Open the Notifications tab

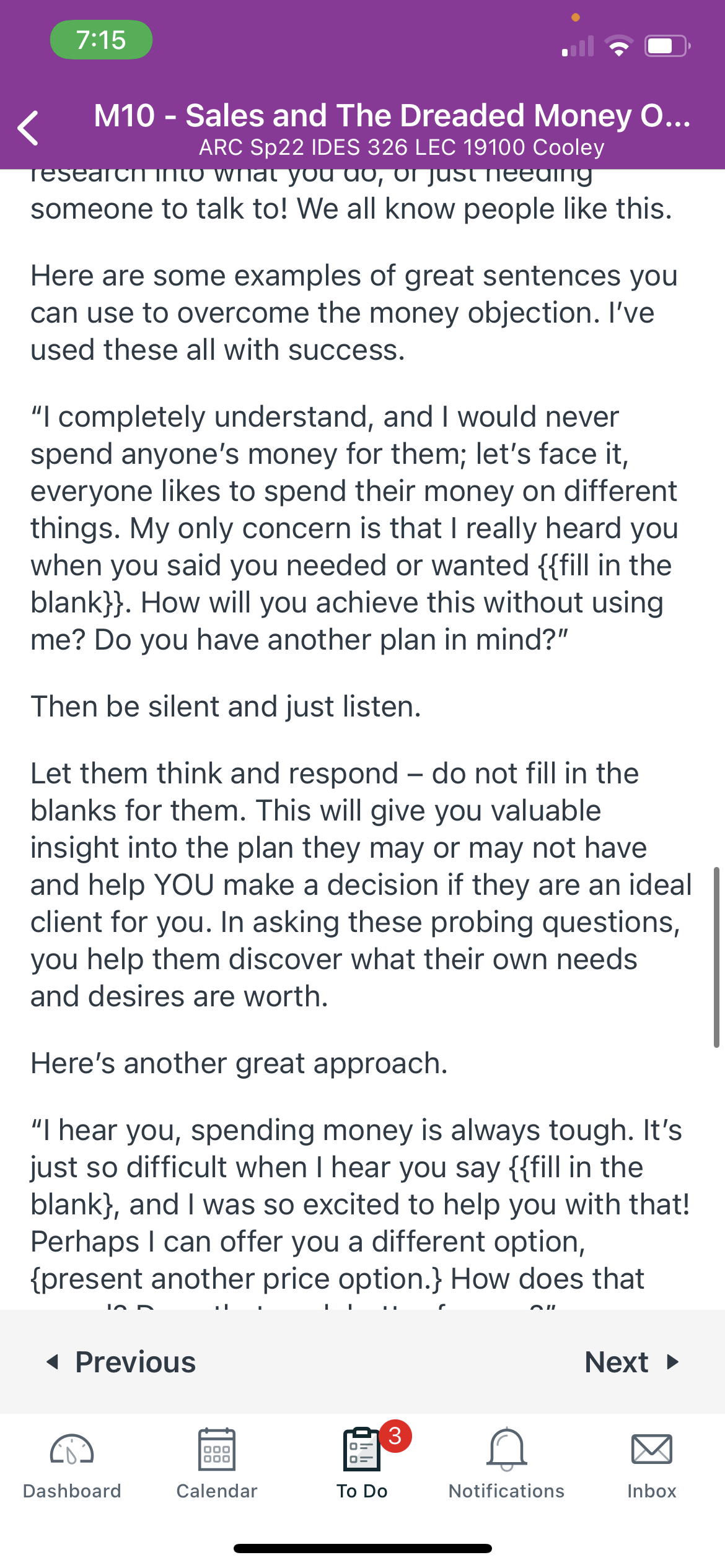coord(507,1464)
